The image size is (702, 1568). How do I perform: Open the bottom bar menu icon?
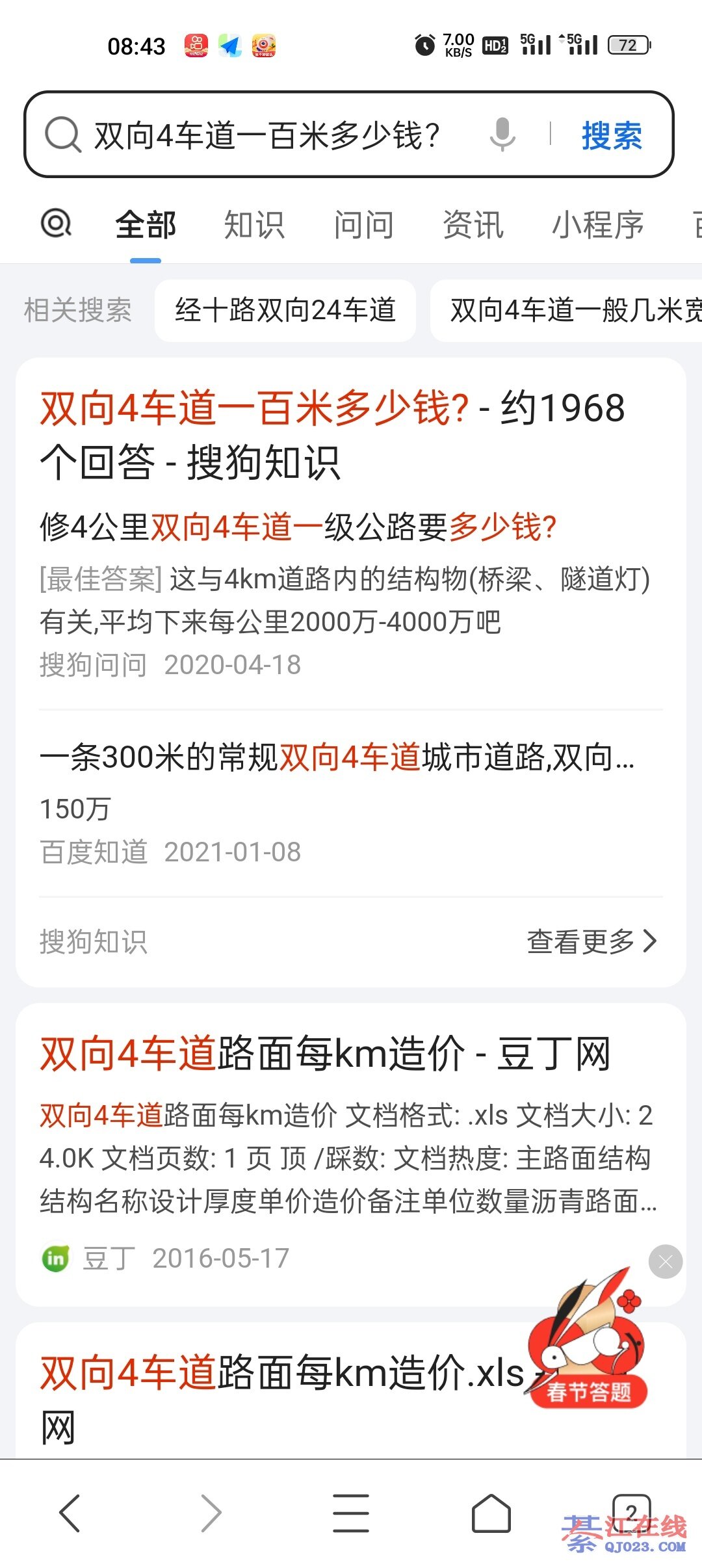[x=351, y=1513]
